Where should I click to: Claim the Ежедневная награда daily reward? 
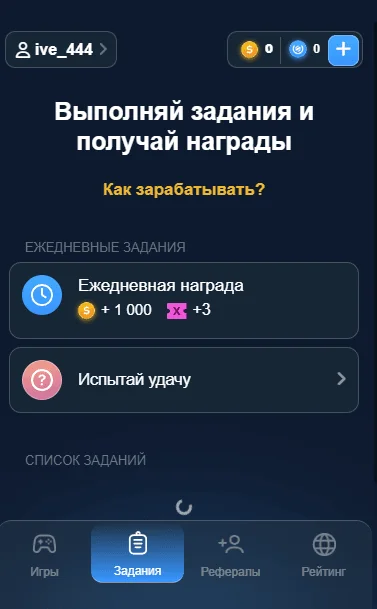coord(184,300)
